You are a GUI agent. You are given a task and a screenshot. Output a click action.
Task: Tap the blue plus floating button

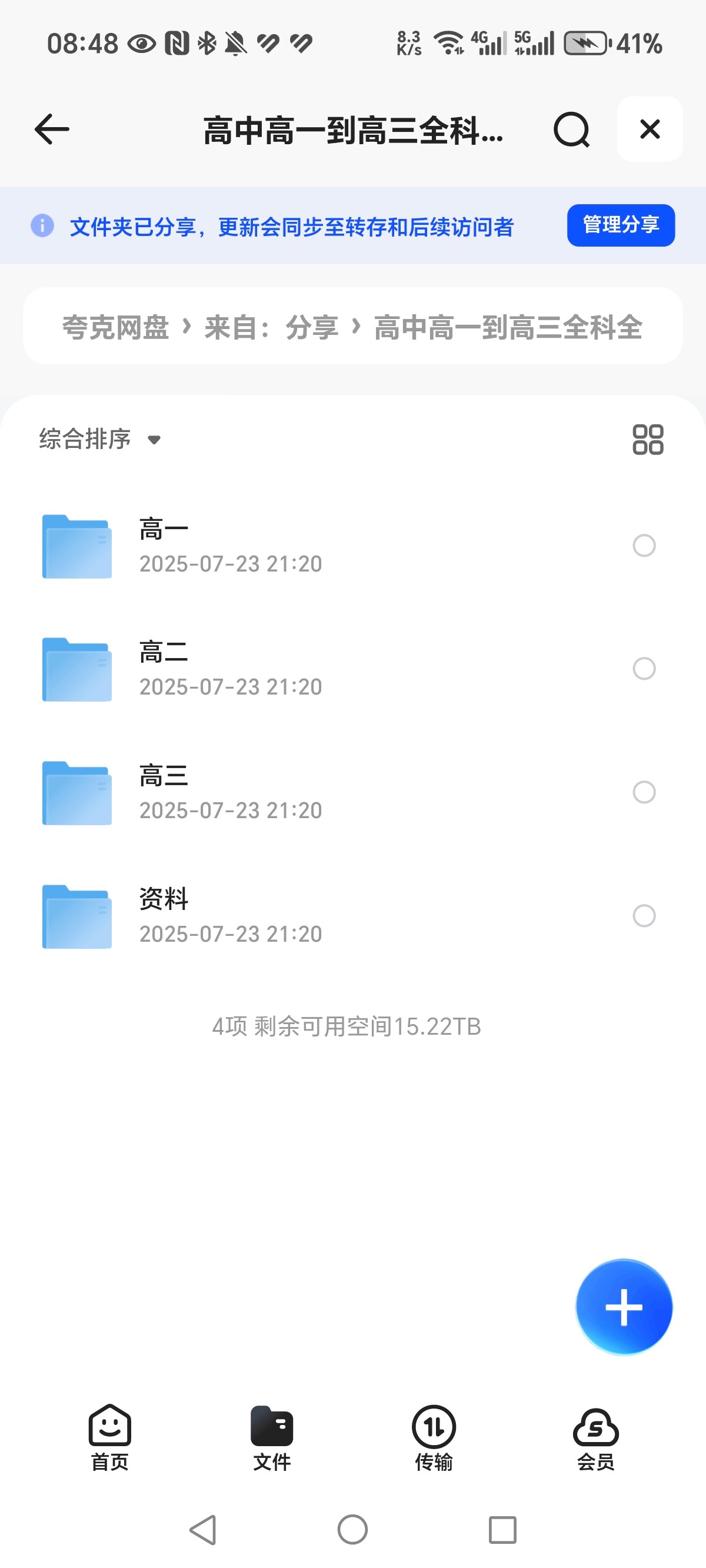[623, 1306]
